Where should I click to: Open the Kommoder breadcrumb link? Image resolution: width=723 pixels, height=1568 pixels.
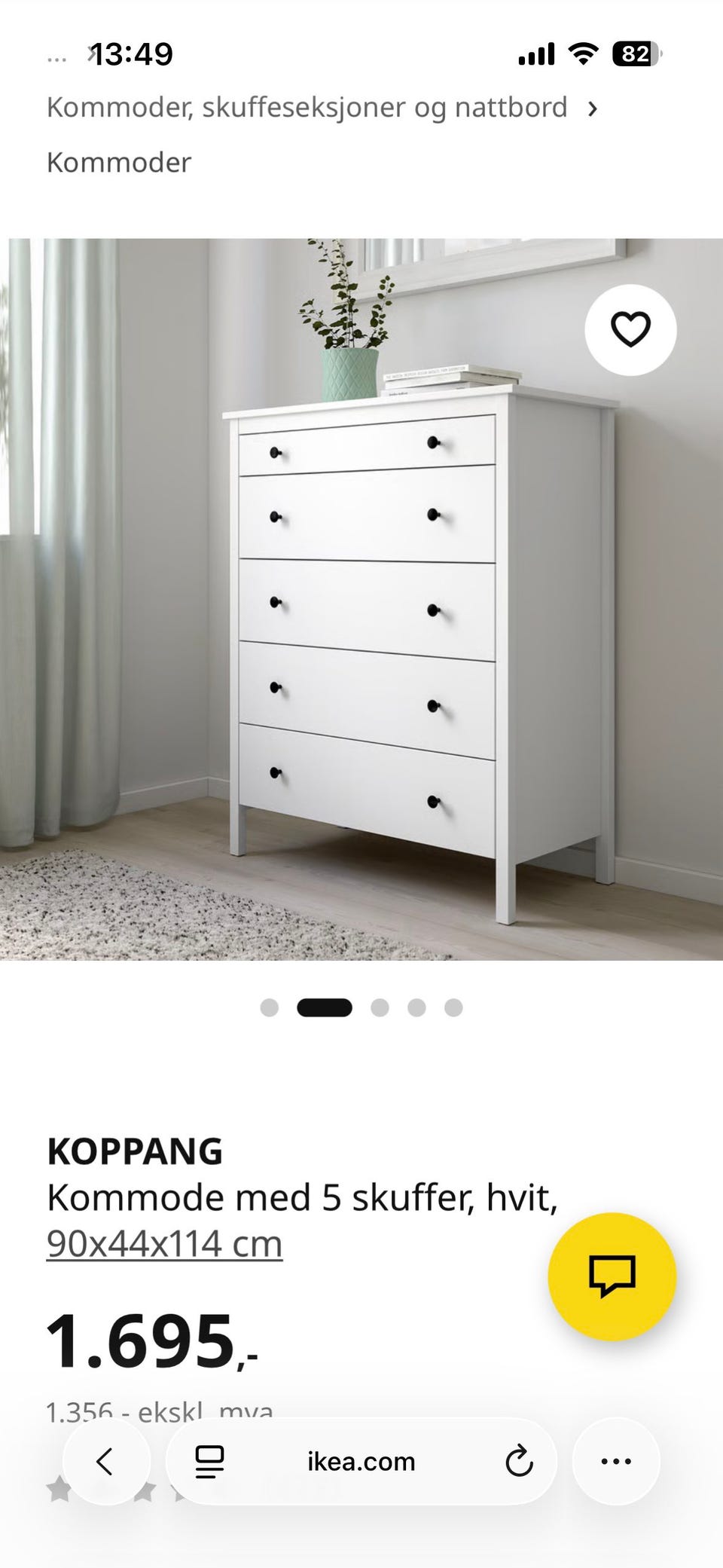[x=119, y=162]
